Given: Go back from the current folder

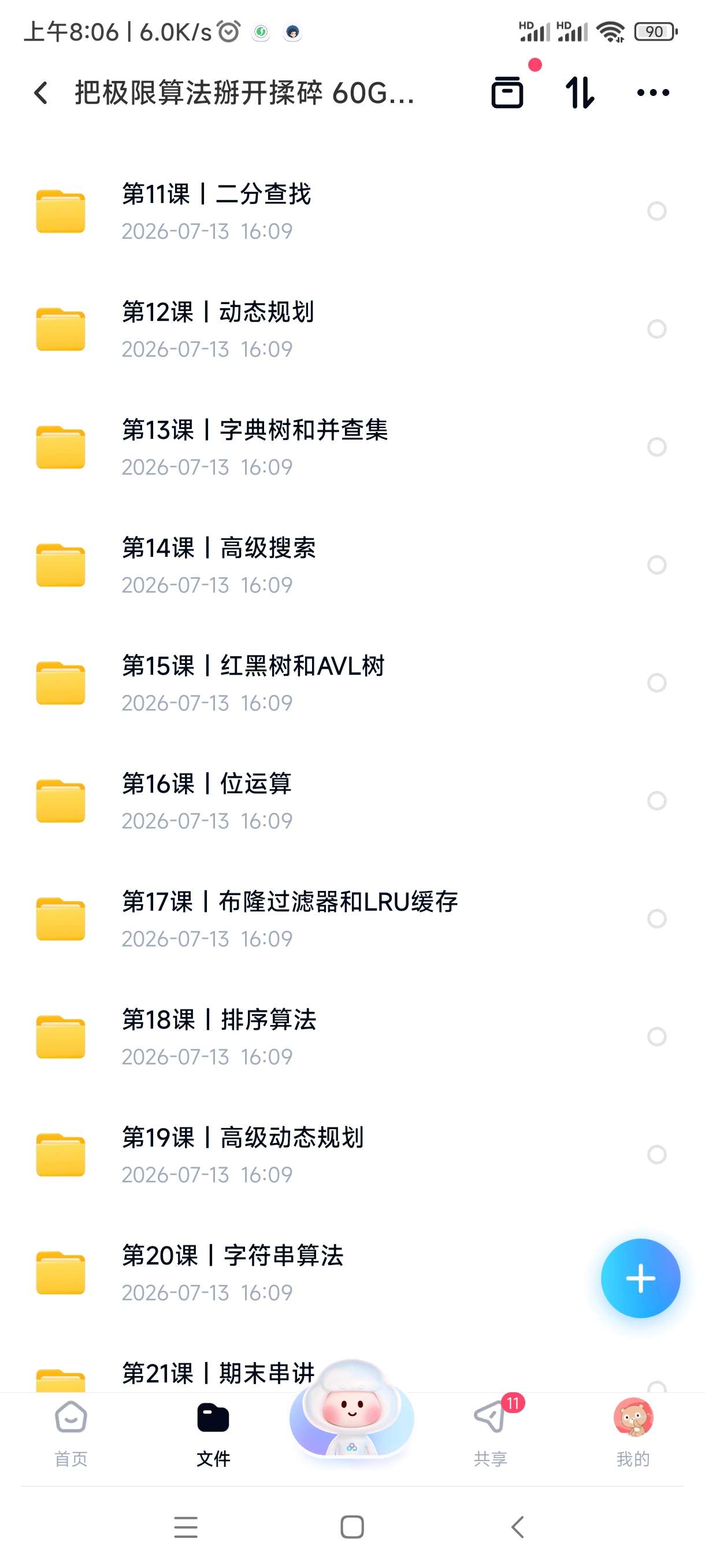Looking at the screenshot, I should [x=41, y=93].
